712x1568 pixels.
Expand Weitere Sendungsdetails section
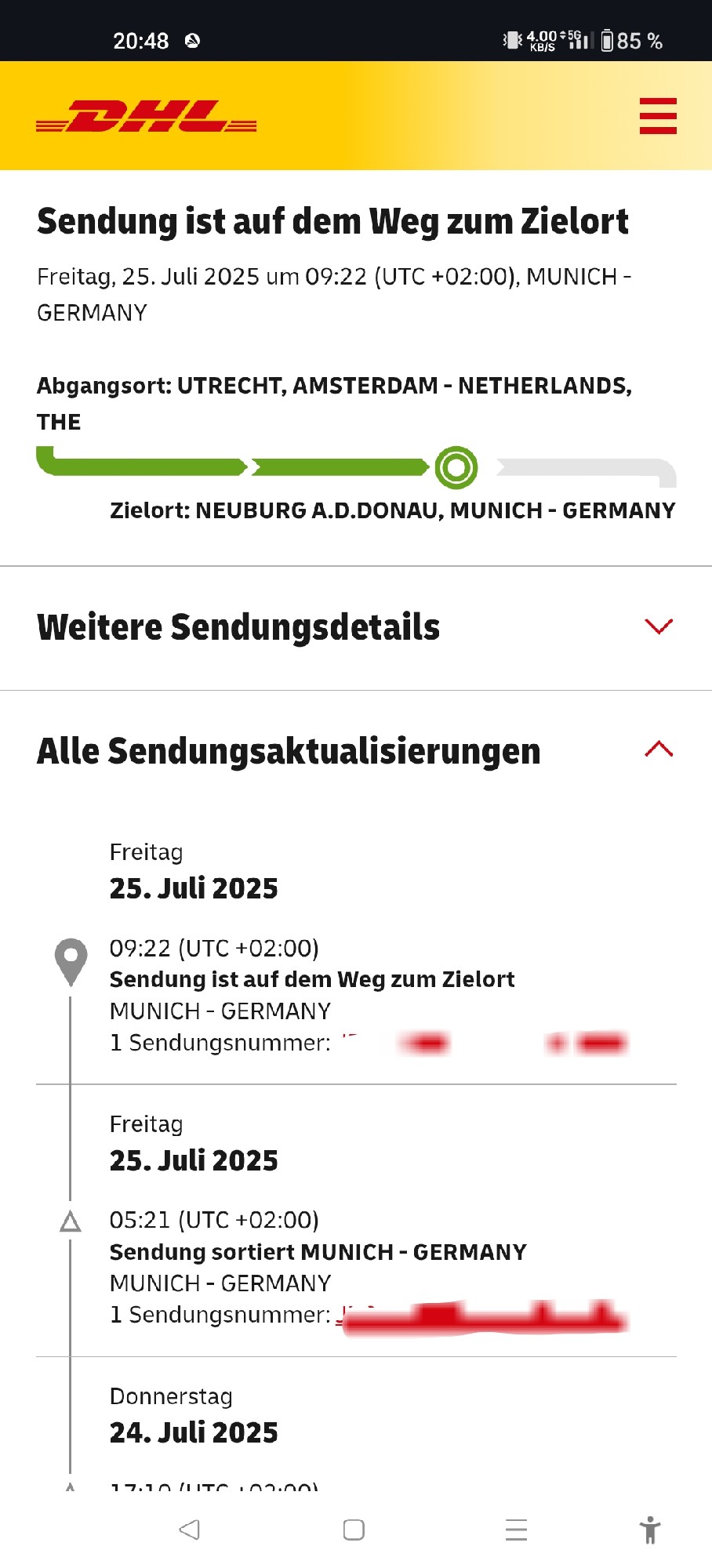click(x=658, y=626)
